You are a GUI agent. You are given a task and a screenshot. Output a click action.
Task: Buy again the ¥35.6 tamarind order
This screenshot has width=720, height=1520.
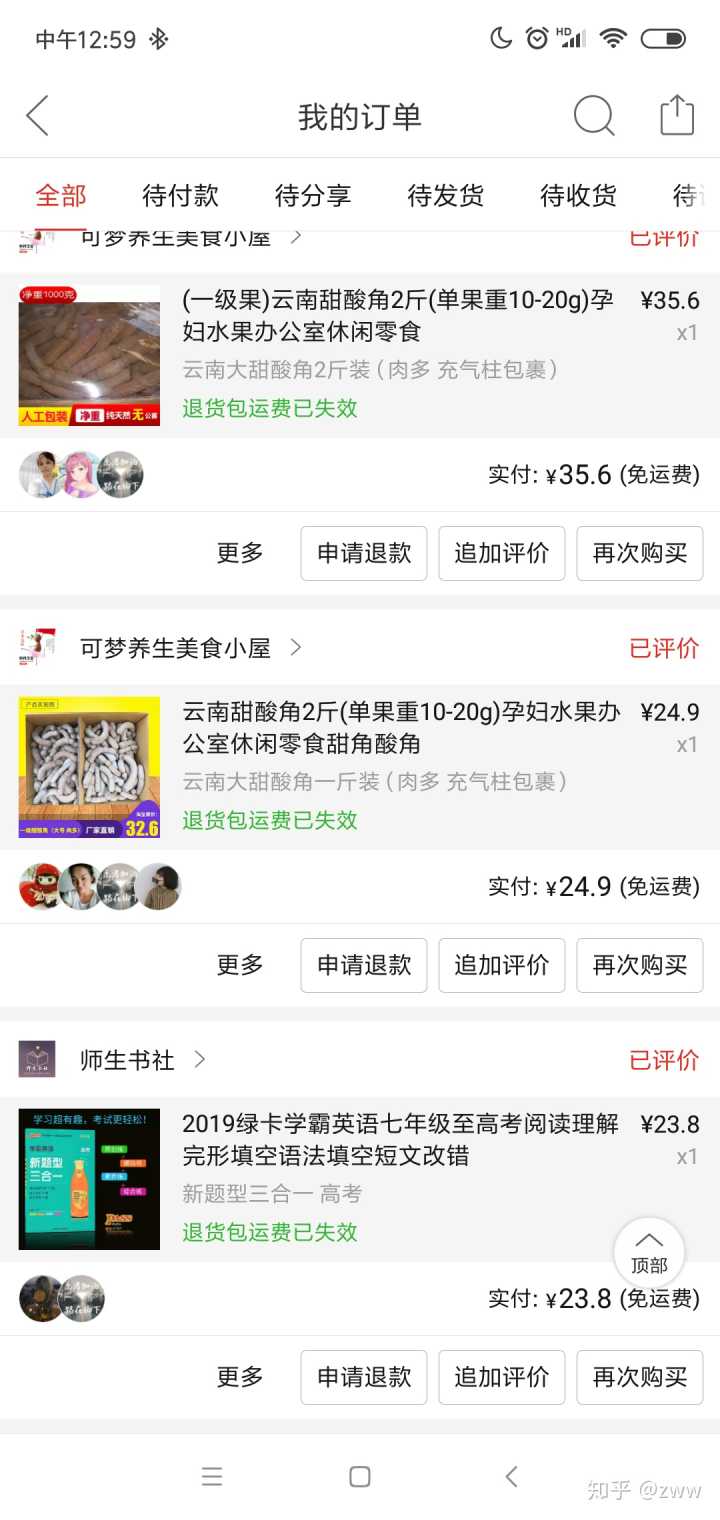click(639, 553)
